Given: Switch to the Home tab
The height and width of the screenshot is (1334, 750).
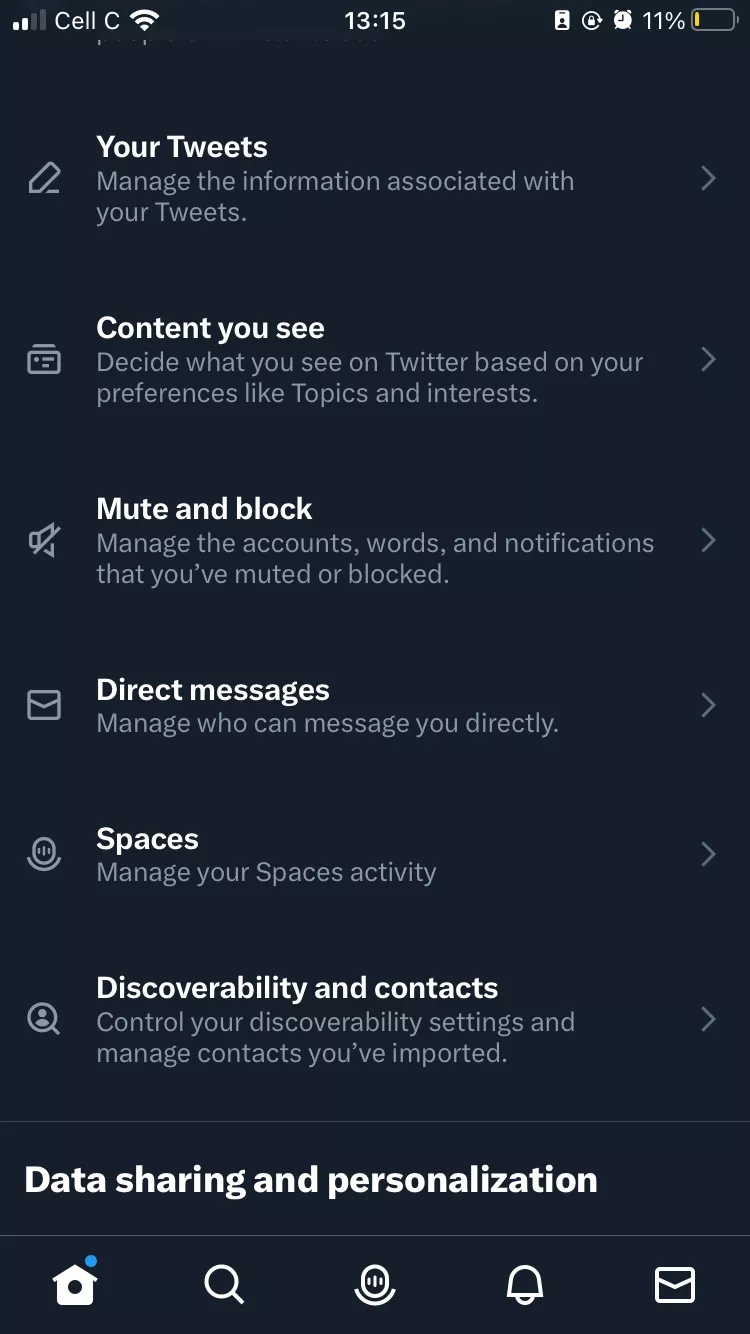Looking at the screenshot, I should 75,1284.
